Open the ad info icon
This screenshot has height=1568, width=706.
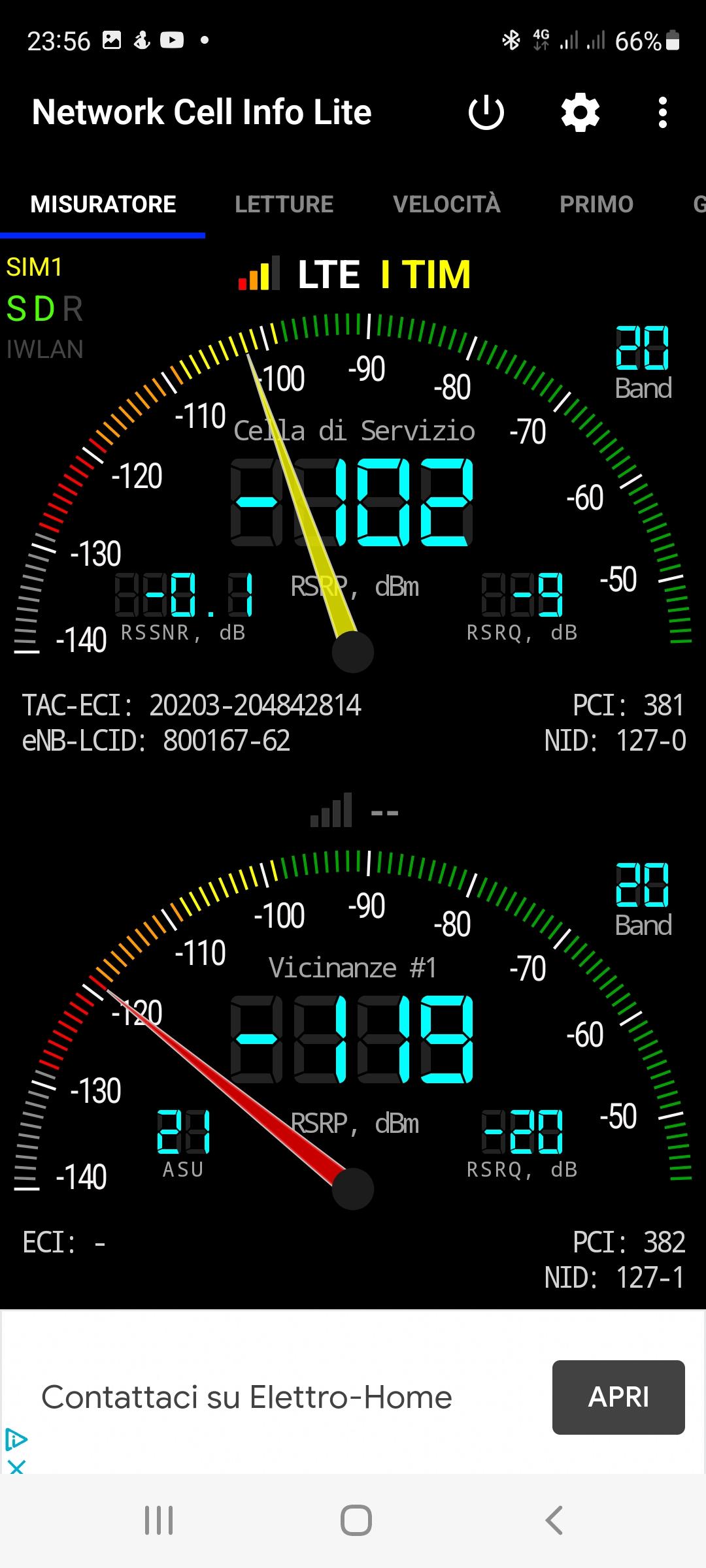[16, 1439]
